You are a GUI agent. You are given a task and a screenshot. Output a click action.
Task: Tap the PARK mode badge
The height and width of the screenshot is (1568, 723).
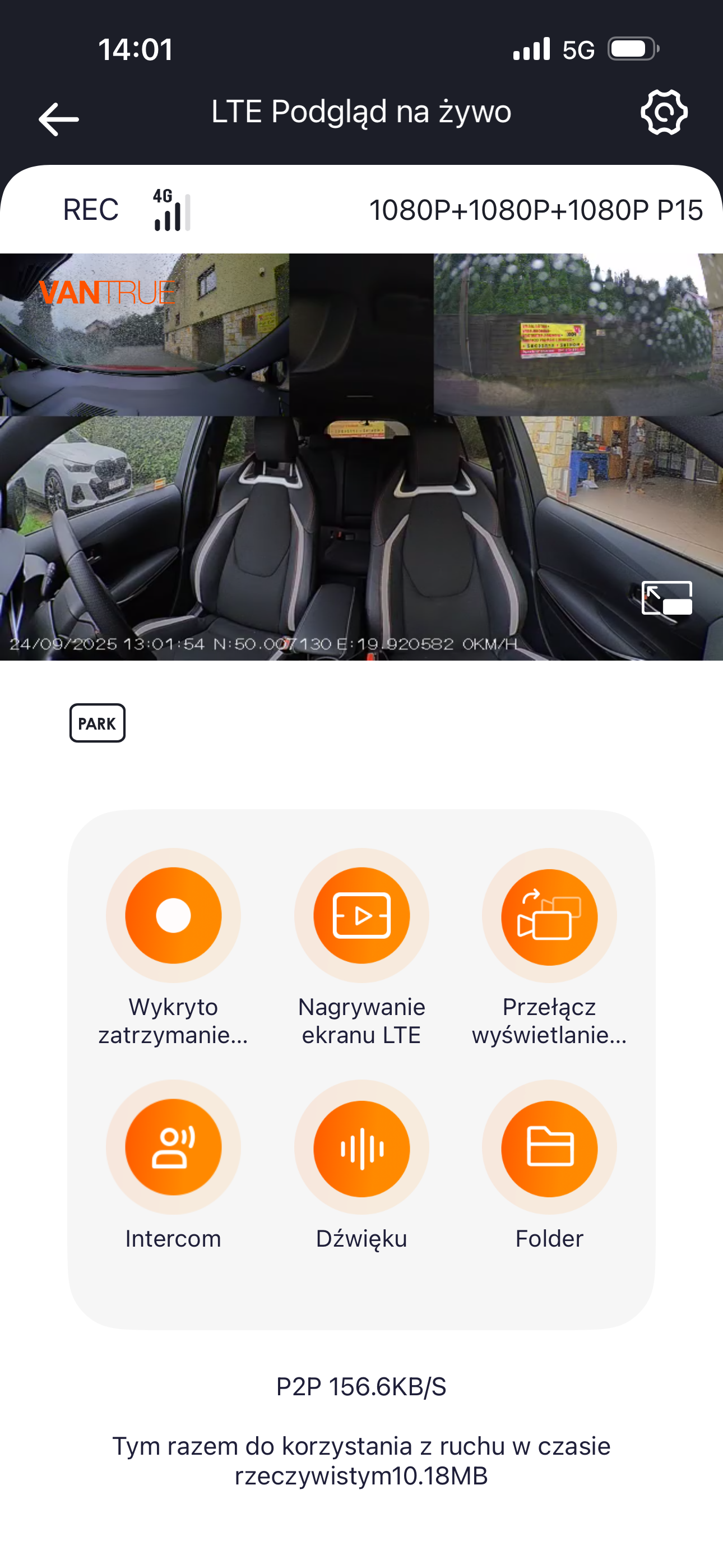click(x=98, y=723)
